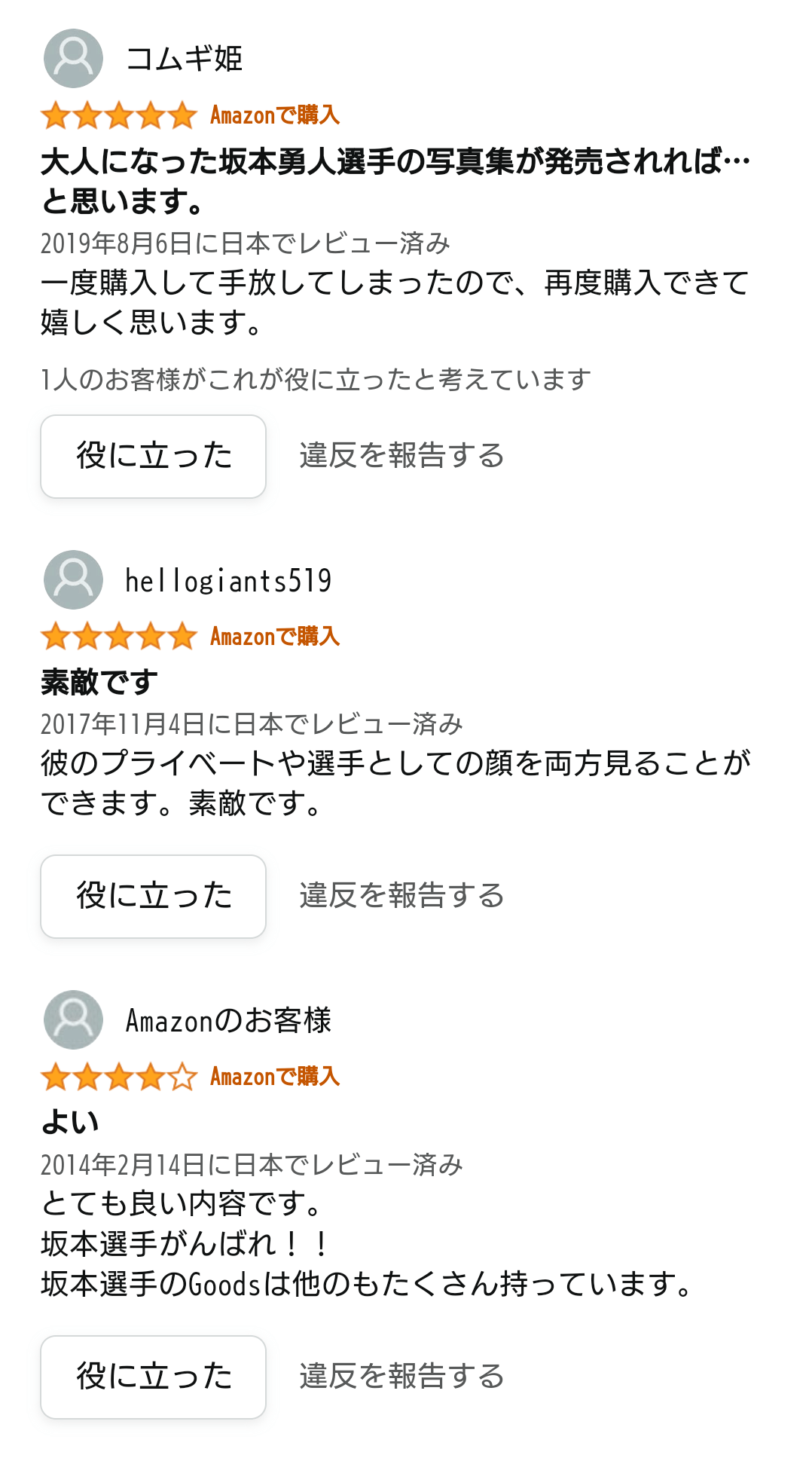
Task: Open コムギ姫's reviewer profile
Action: coord(183,59)
